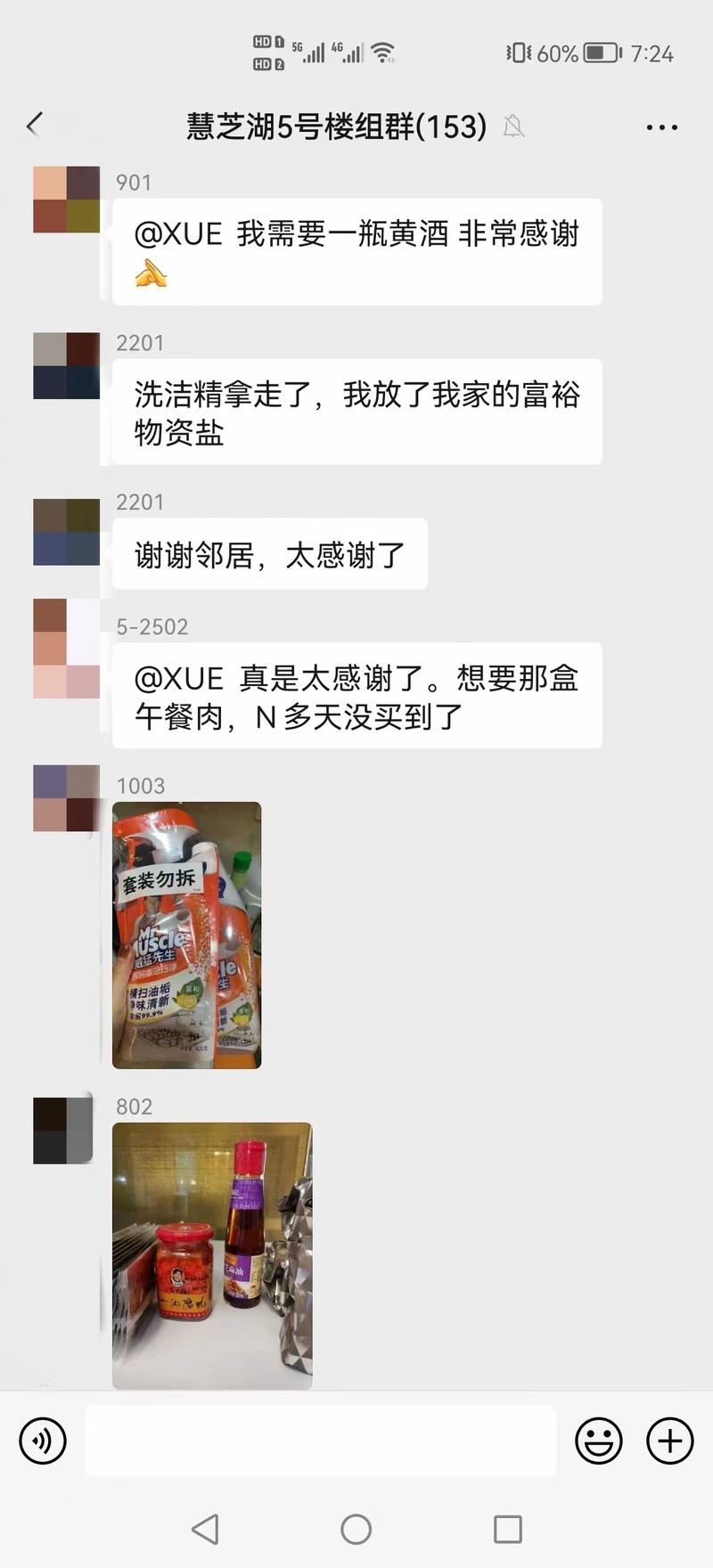Open the avatar of member 802
This screenshot has width=713, height=1568.
coord(62,1130)
